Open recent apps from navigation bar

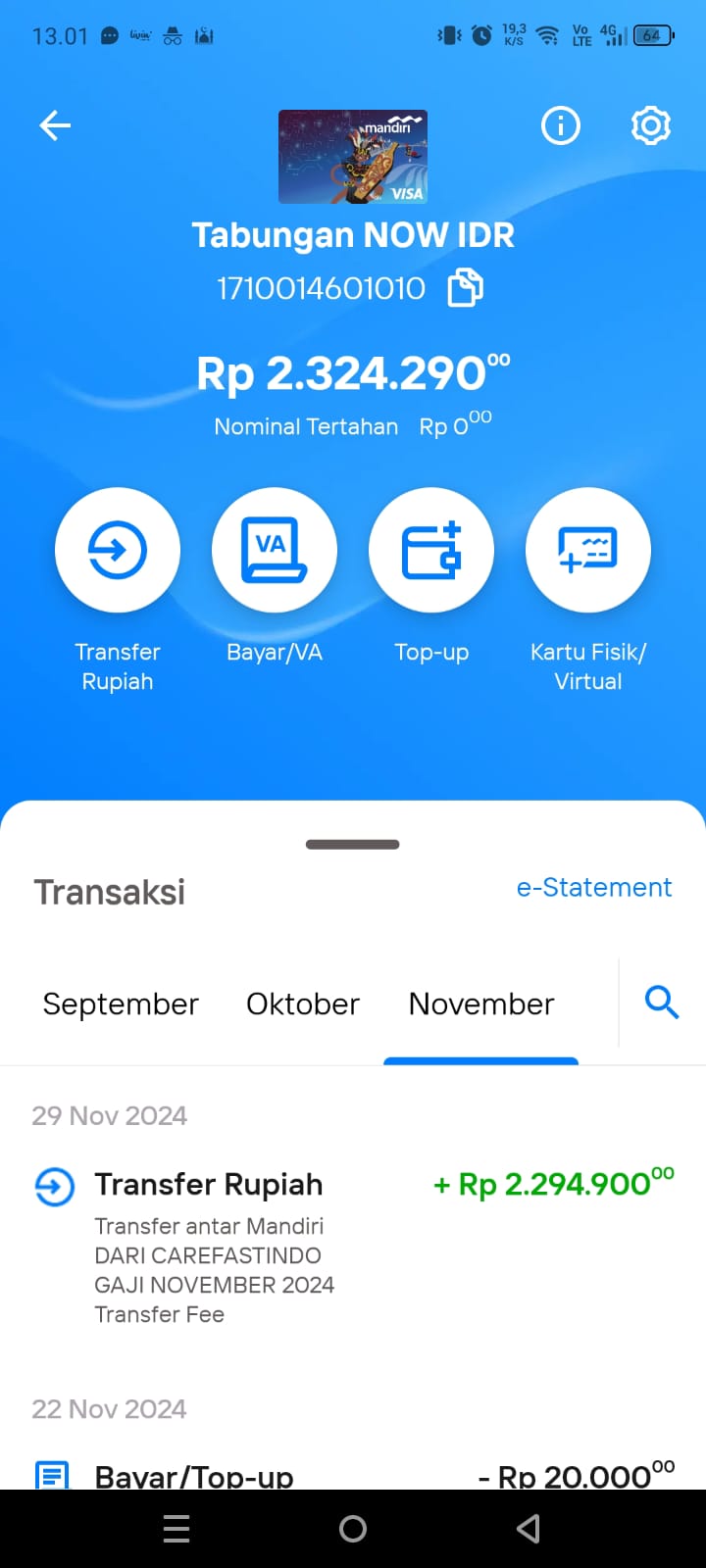click(176, 1529)
